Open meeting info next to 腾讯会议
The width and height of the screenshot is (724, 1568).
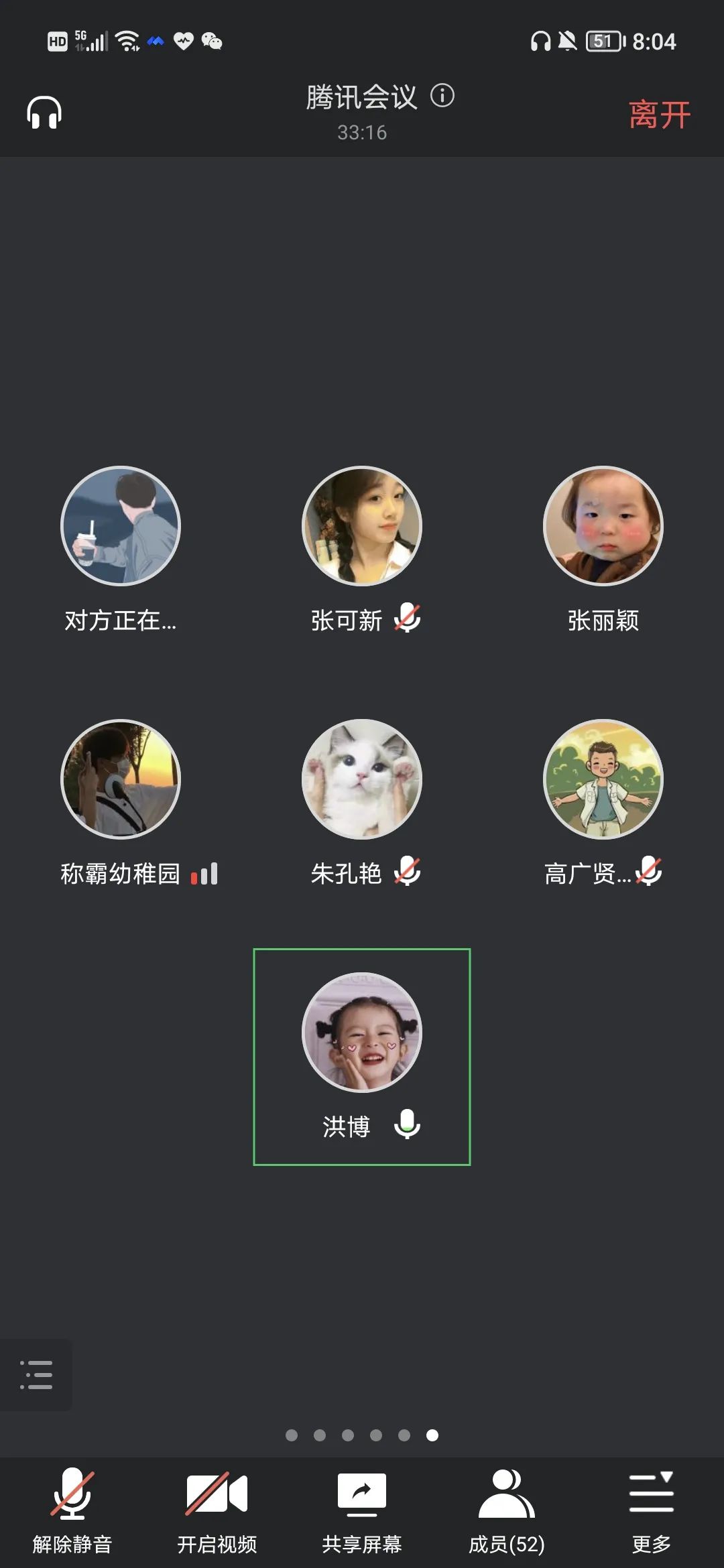[442, 96]
